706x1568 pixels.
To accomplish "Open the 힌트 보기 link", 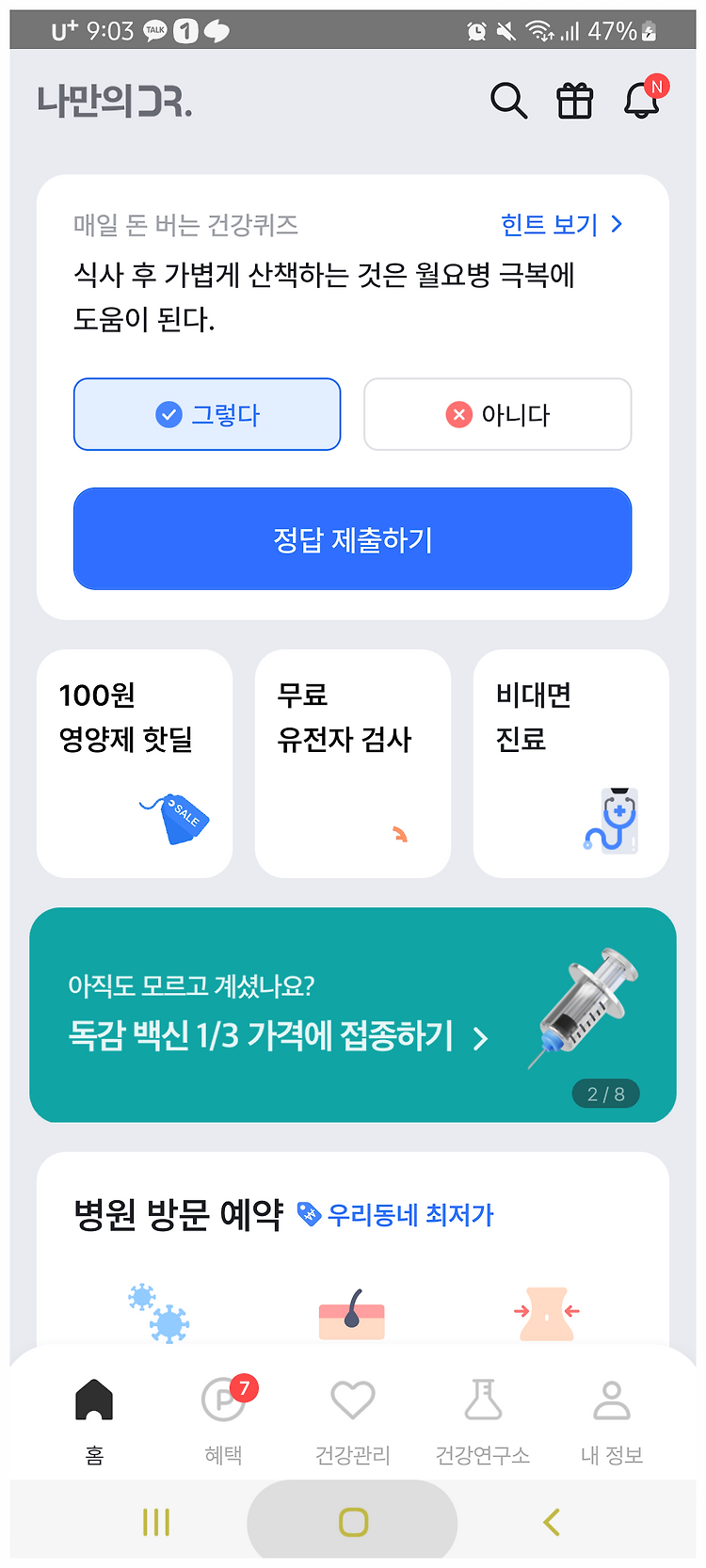I will point(562,224).
